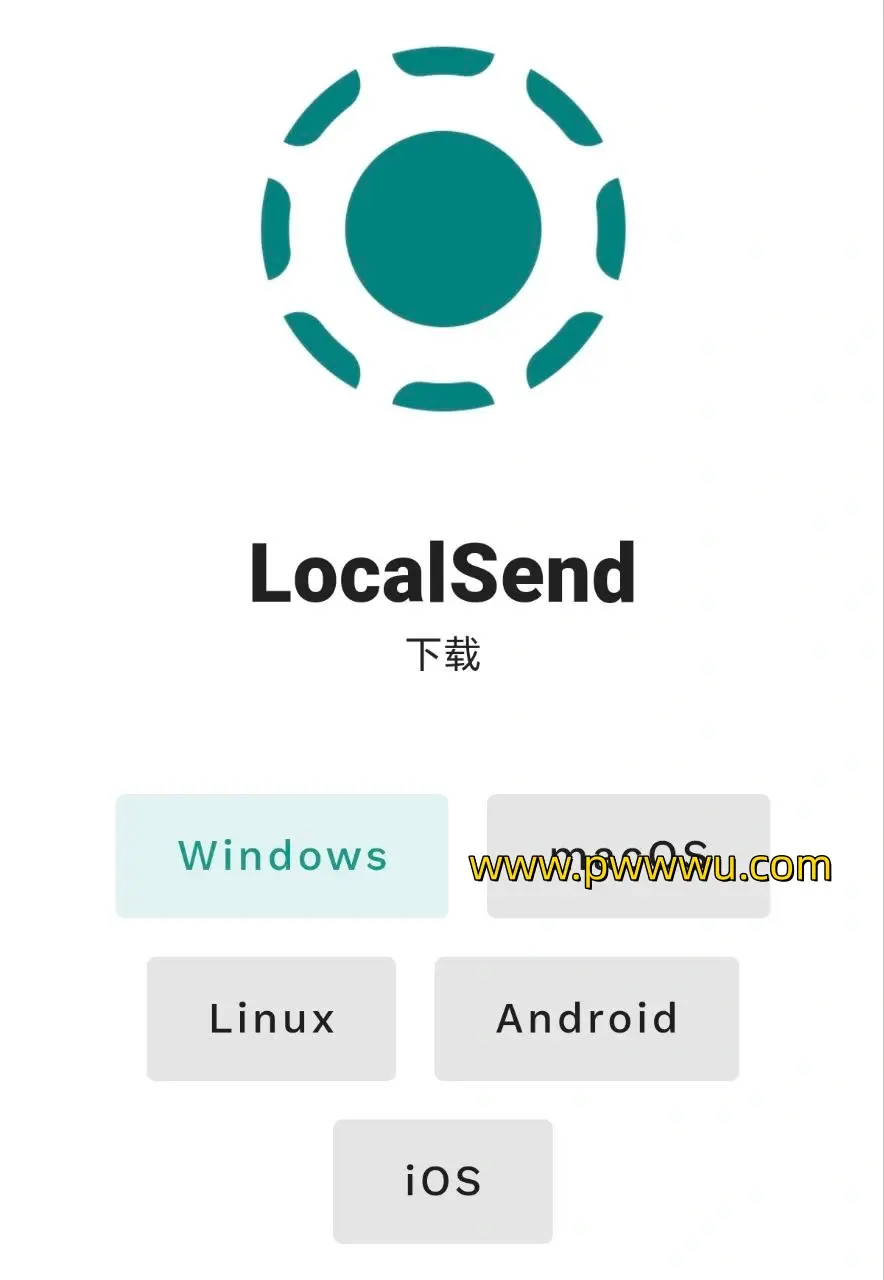884x1280 pixels.
Task: Tap the iOS download button
Action: click(442, 1181)
